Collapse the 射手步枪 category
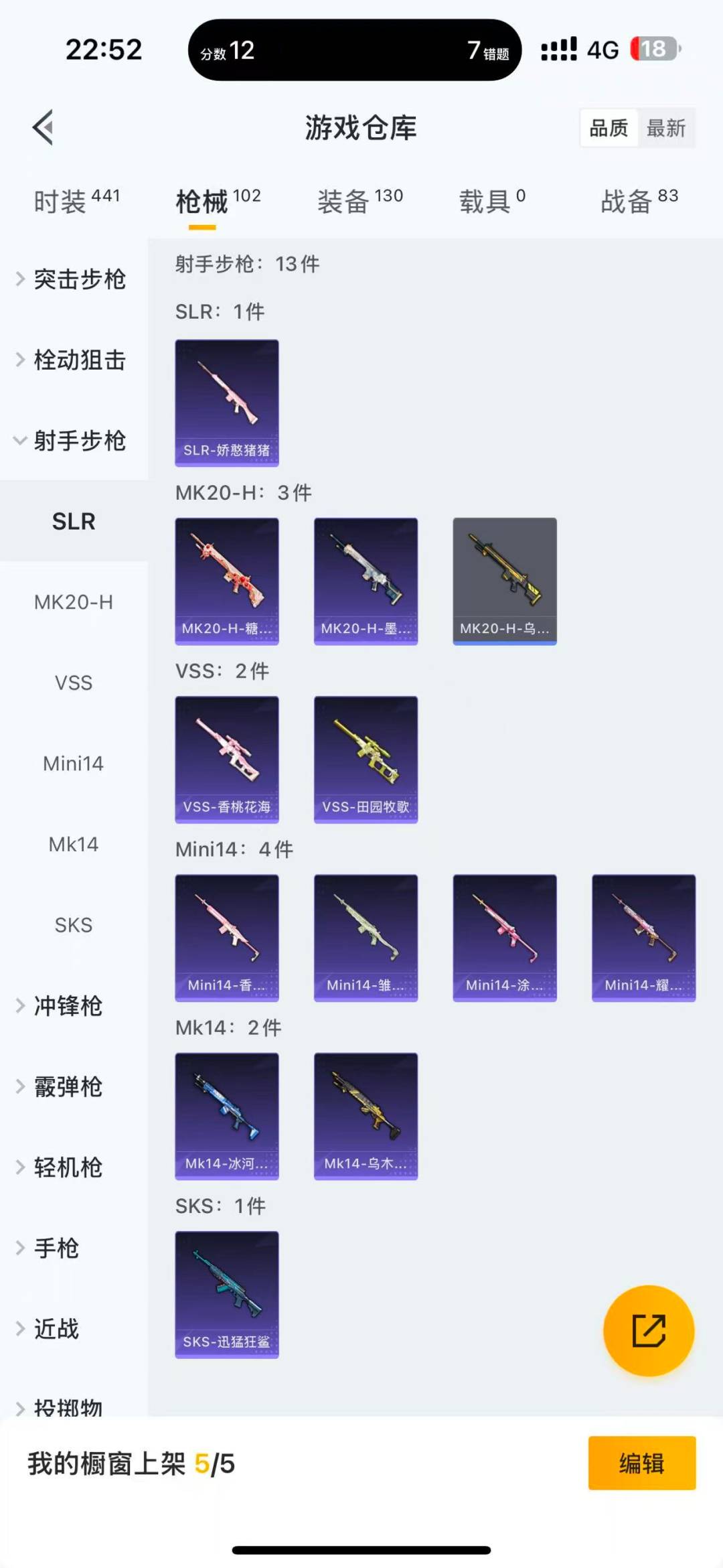723x1568 pixels. tap(72, 441)
